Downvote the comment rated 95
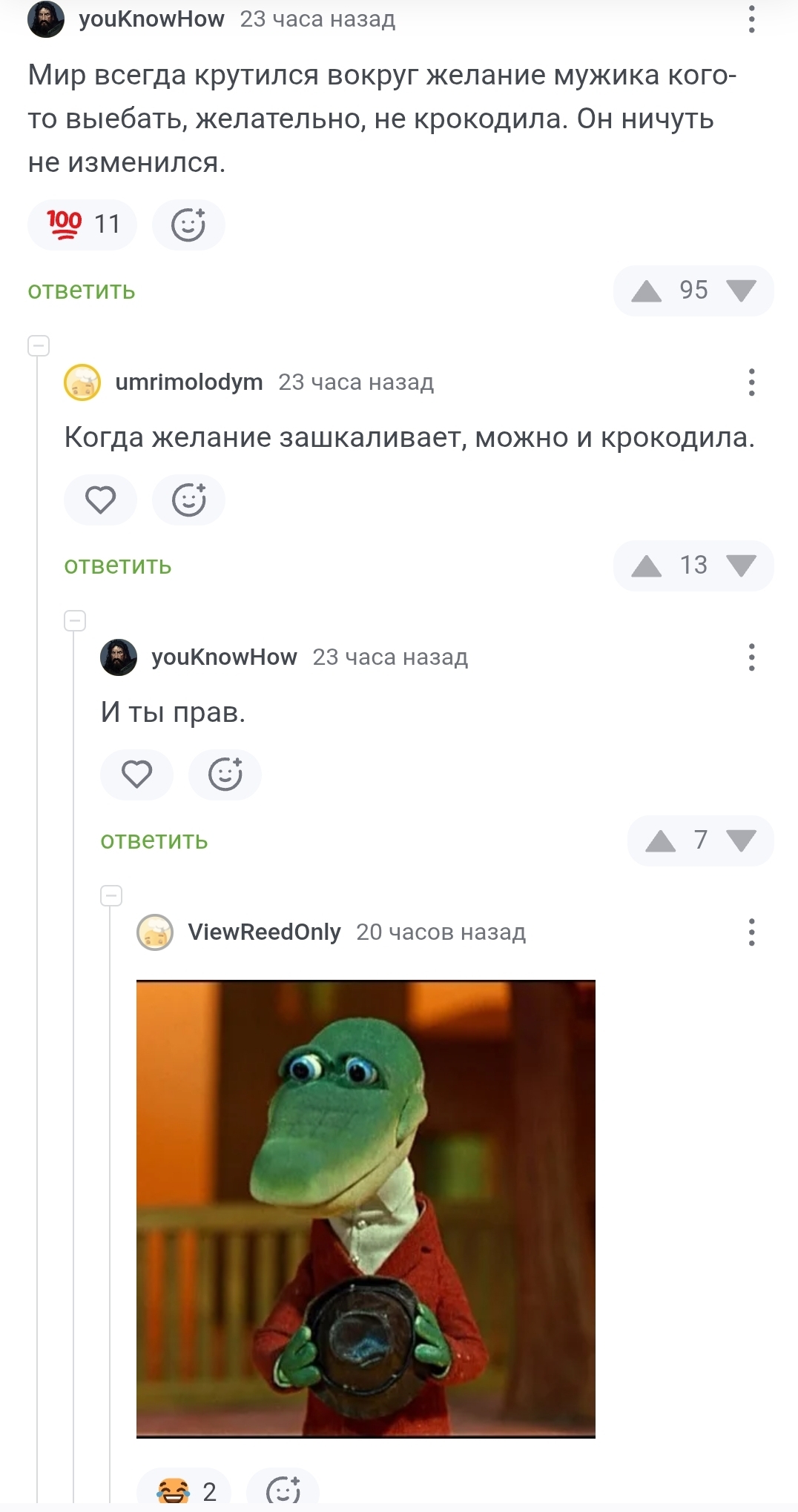The height and width of the screenshot is (1512, 798). click(x=741, y=291)
